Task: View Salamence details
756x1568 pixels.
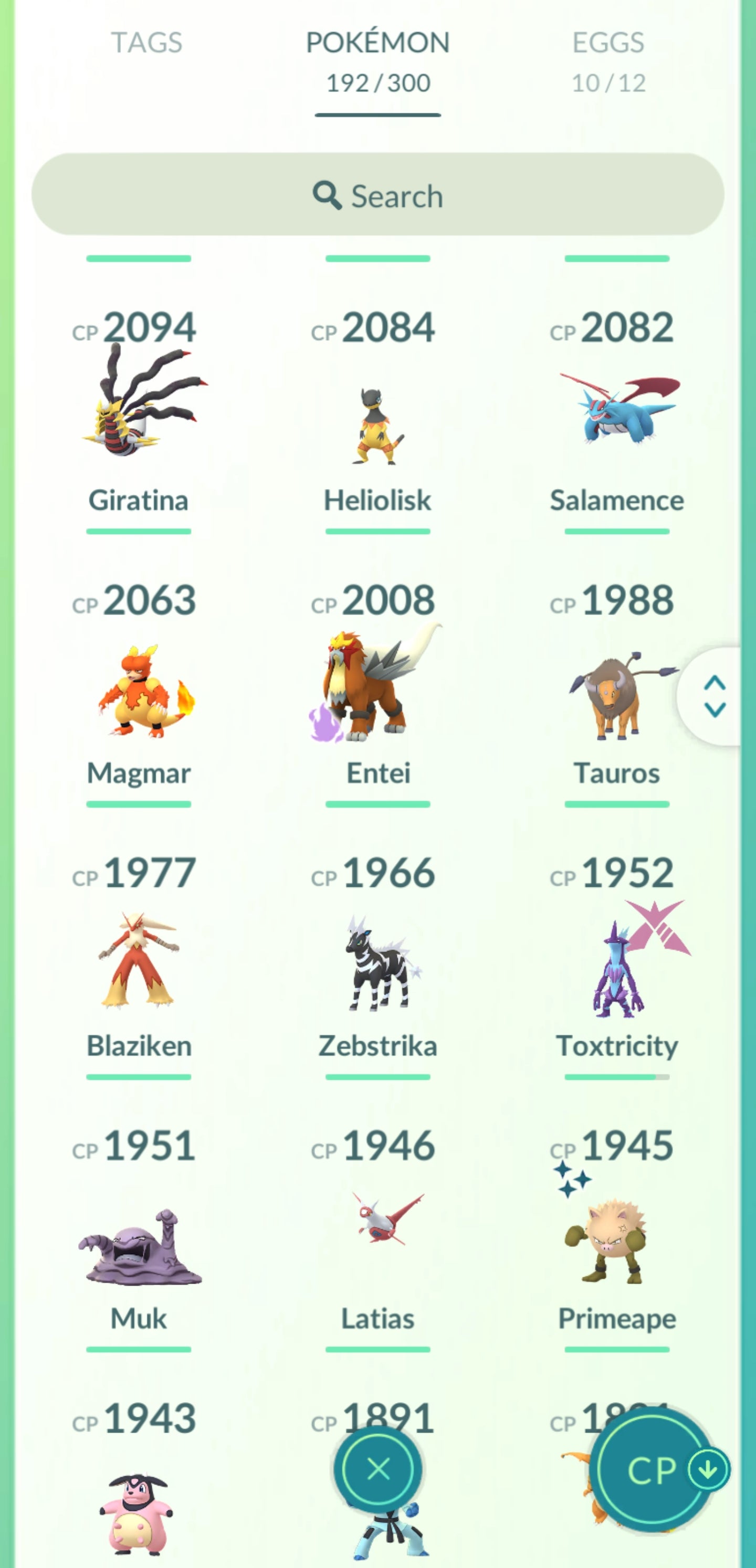Action: (616, 414)
